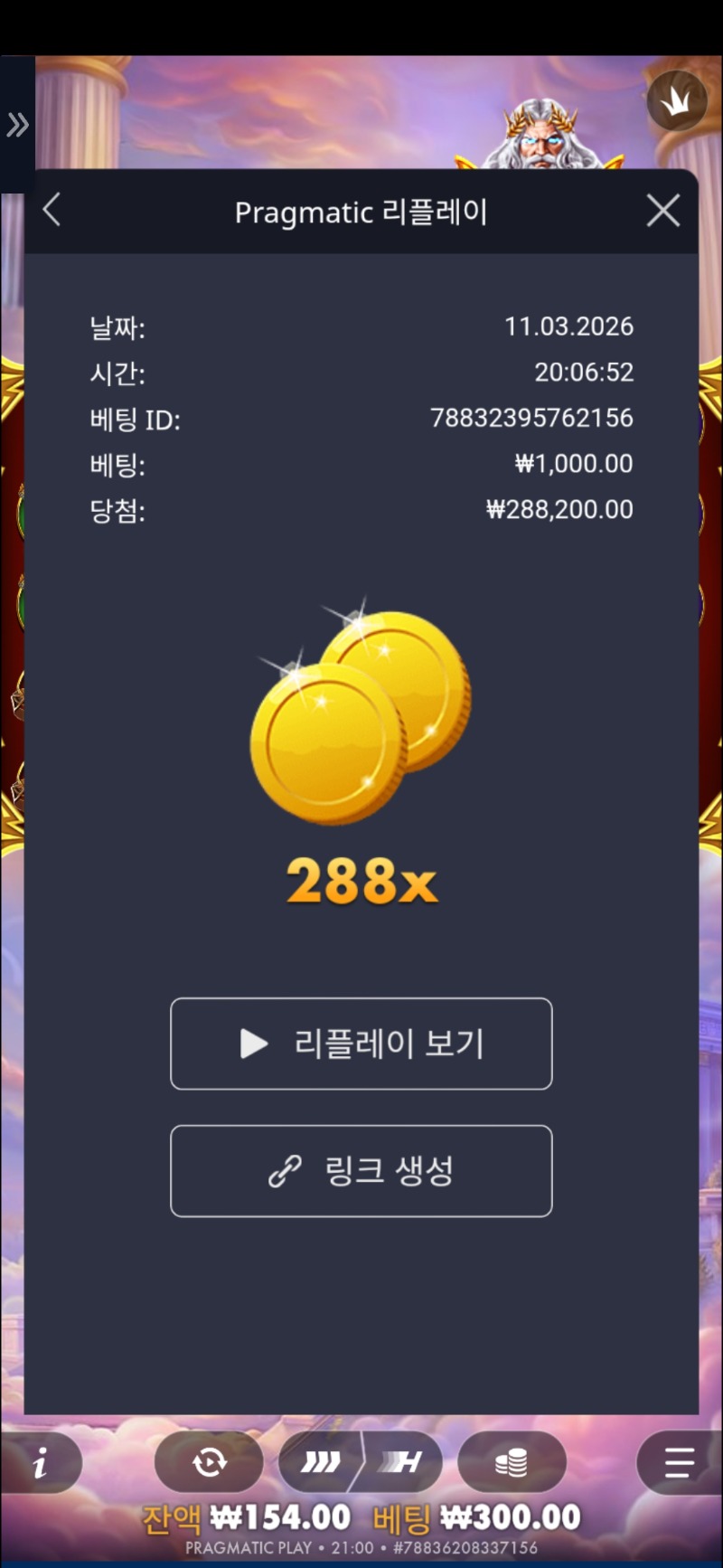Viewport: 723px width, 1568px height.
Task: Tap 리플레이 보기 to watch the replay
Action: (x=361, y=1044)
